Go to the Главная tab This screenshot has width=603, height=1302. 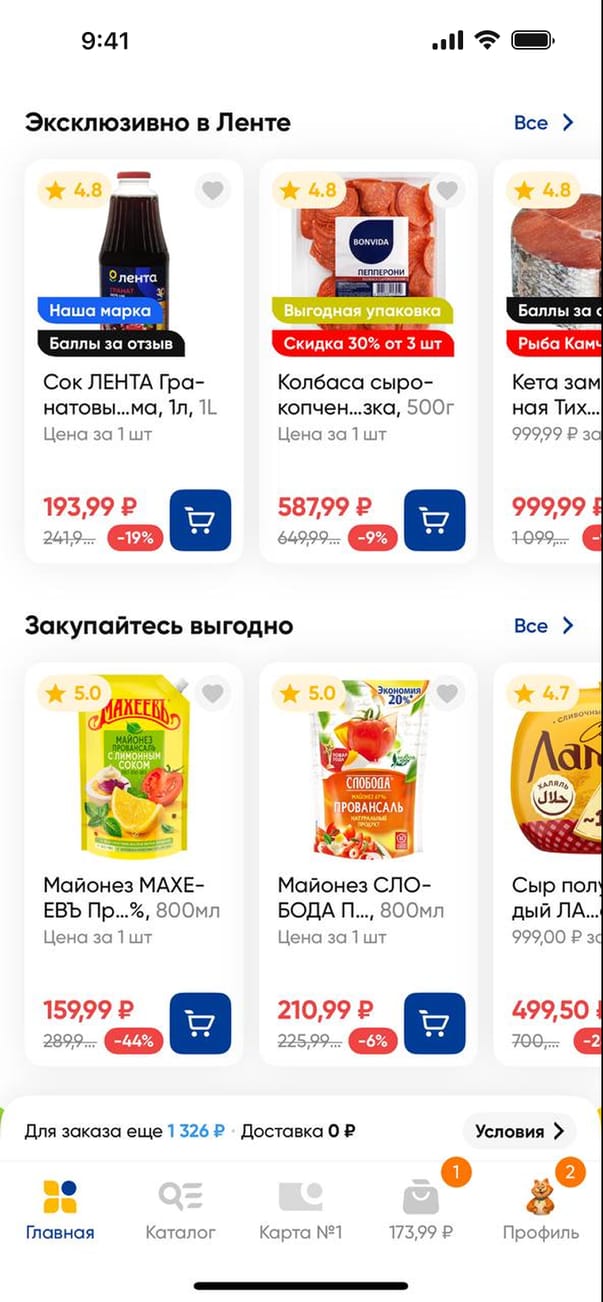[x=60, y=1210]
